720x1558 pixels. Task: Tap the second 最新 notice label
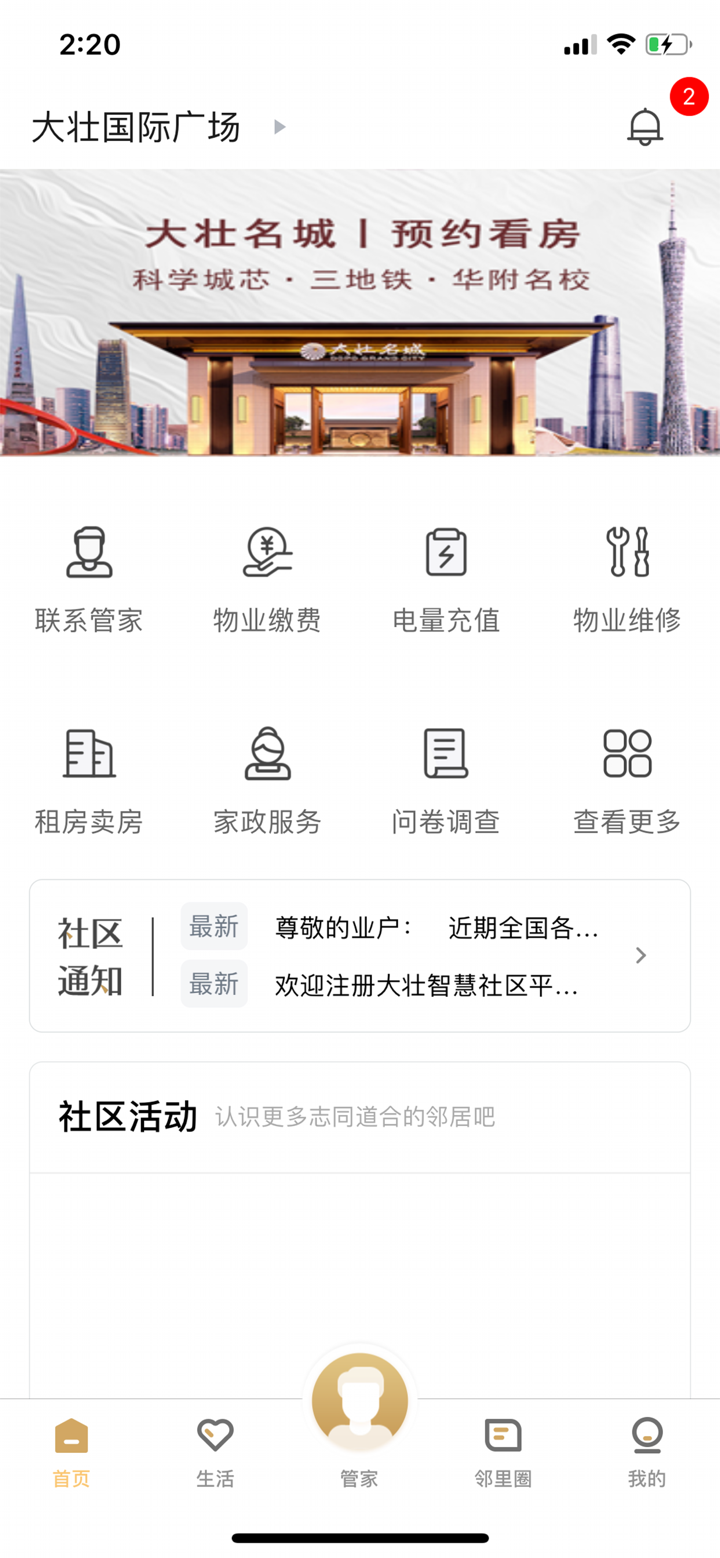point(213,984)
